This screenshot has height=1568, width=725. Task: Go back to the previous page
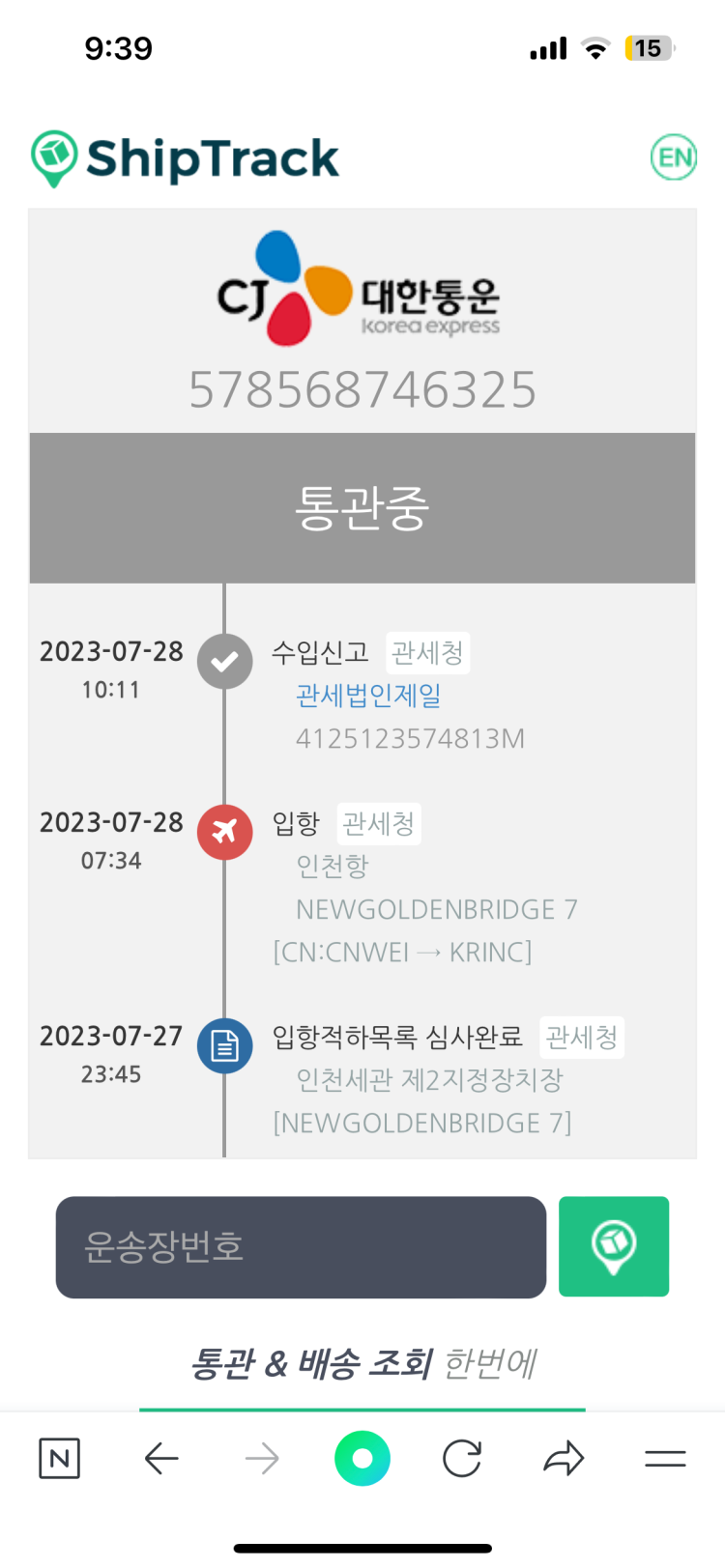tap(161, 1458)
